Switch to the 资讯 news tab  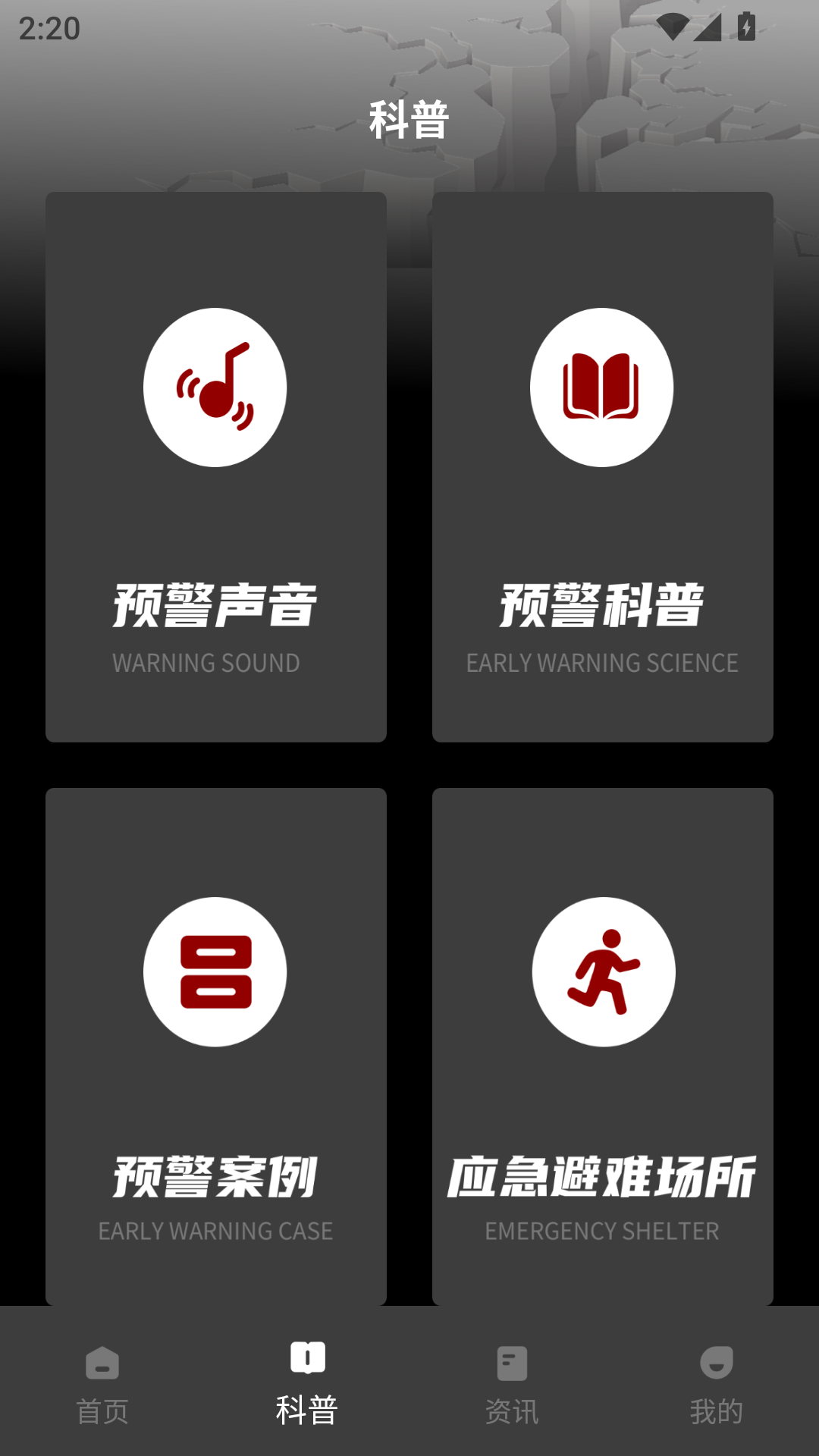click(x=512, y=1388)
